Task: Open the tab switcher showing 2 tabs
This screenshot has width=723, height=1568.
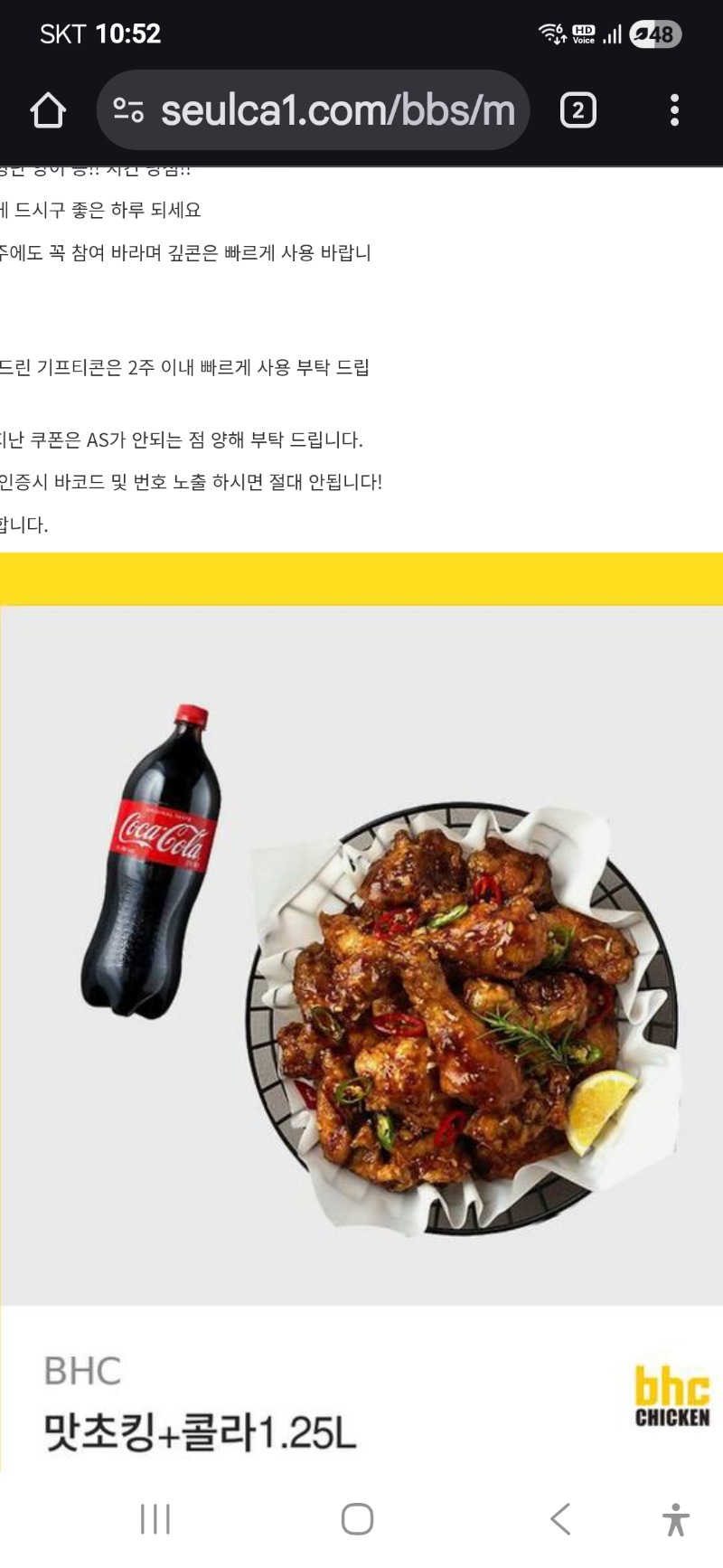Action: (x=578, y=110)
